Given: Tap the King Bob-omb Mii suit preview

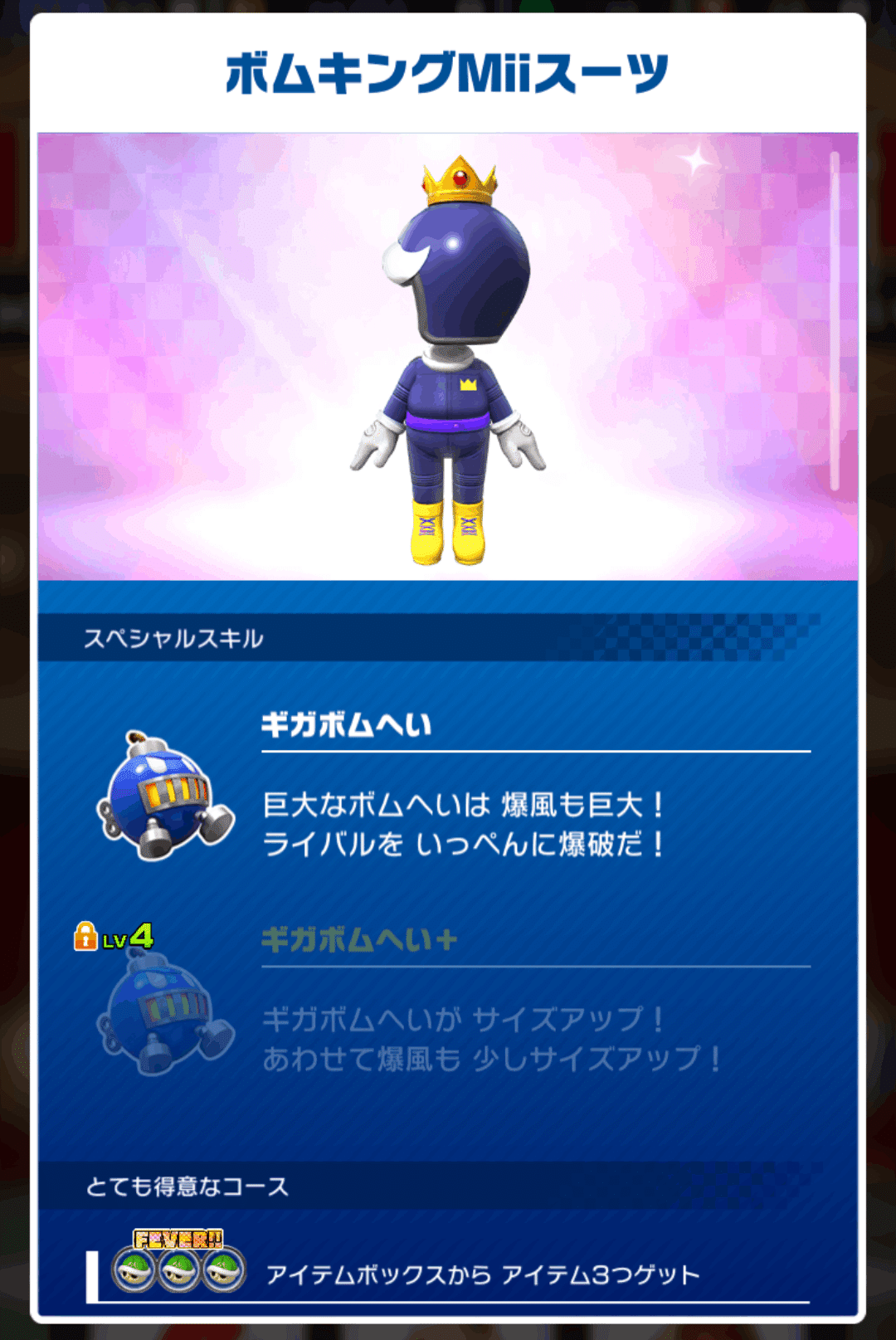Looking at the screenshot, I should point(455,357).
